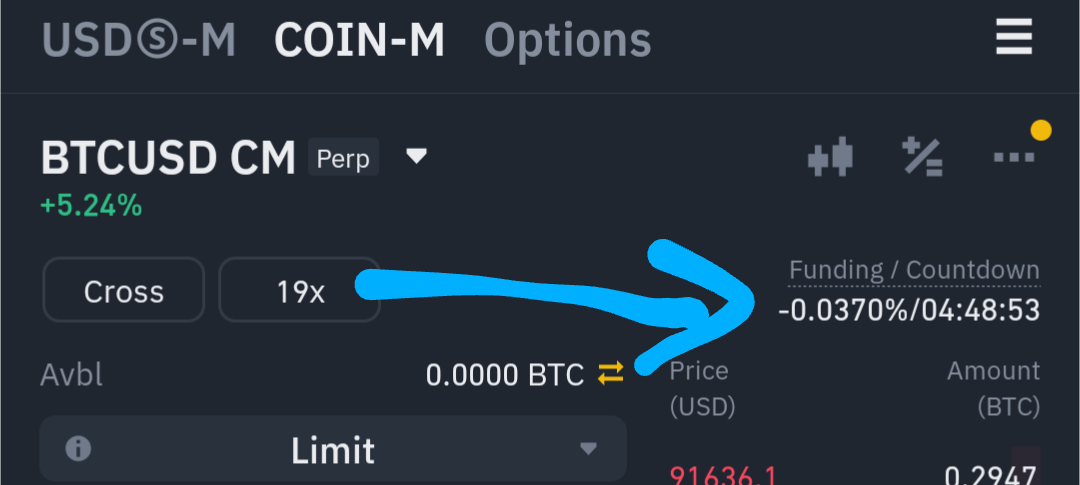The image size is (1080, 485).
Task: Open the more options dots menu
Action: (x=1012, y=157)
